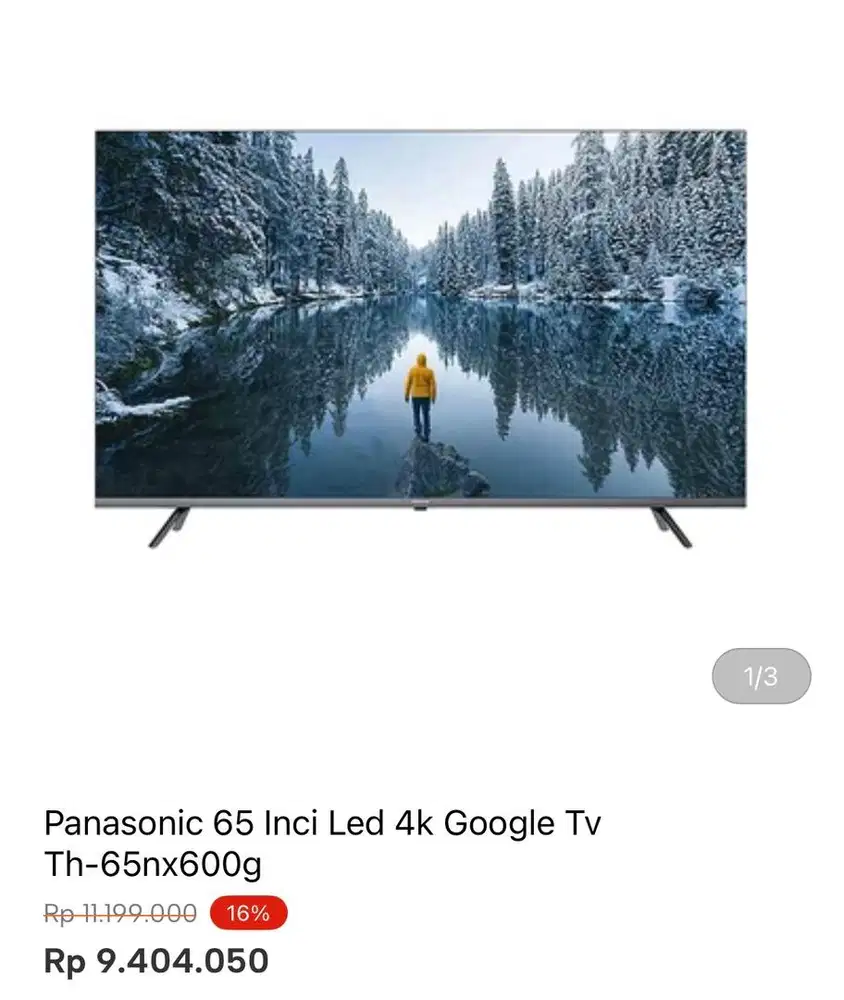Open the product image of the Panasonic TV
844x1000 pixels.
point(420,330)
